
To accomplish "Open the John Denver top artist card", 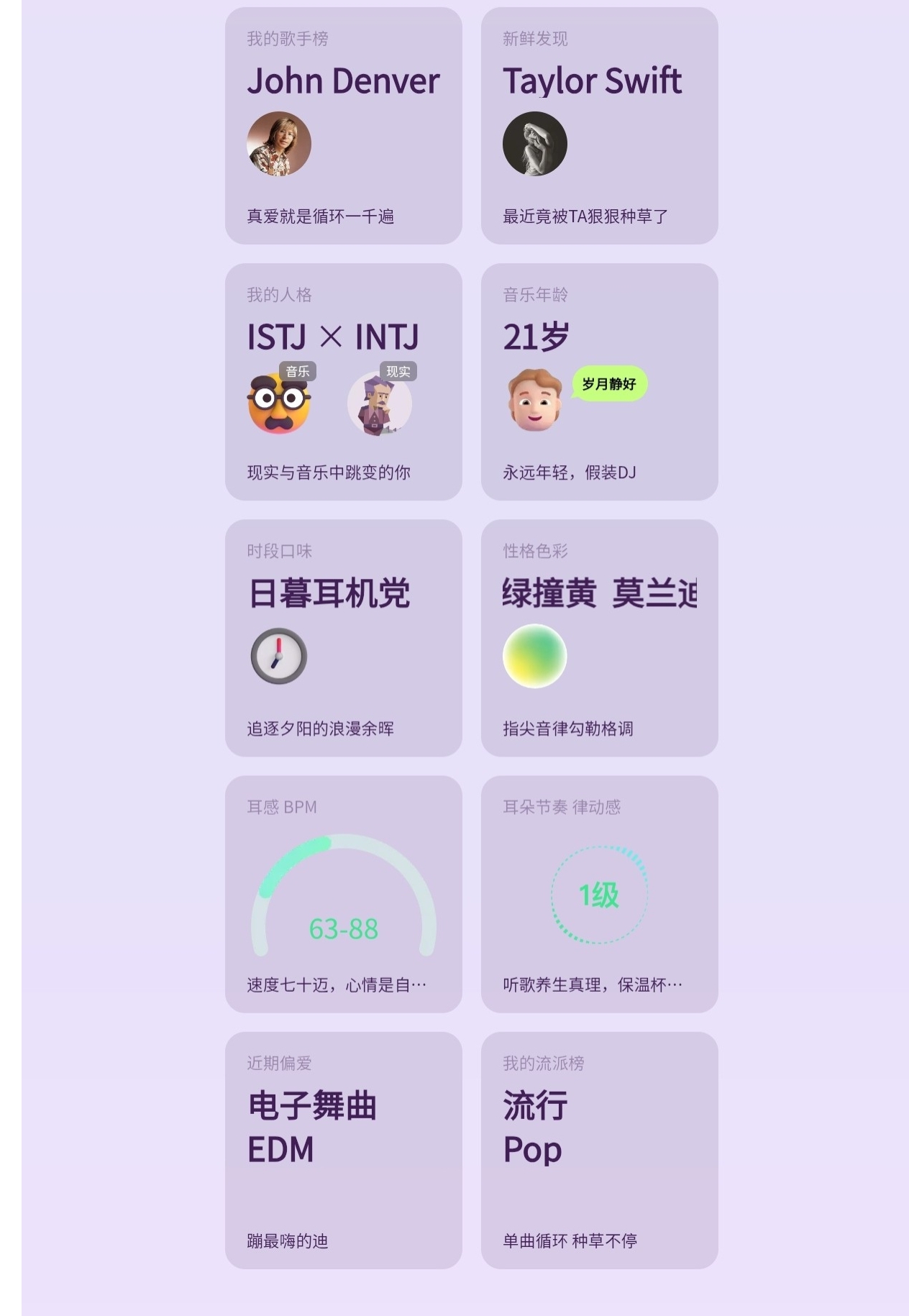I will 343,126.
